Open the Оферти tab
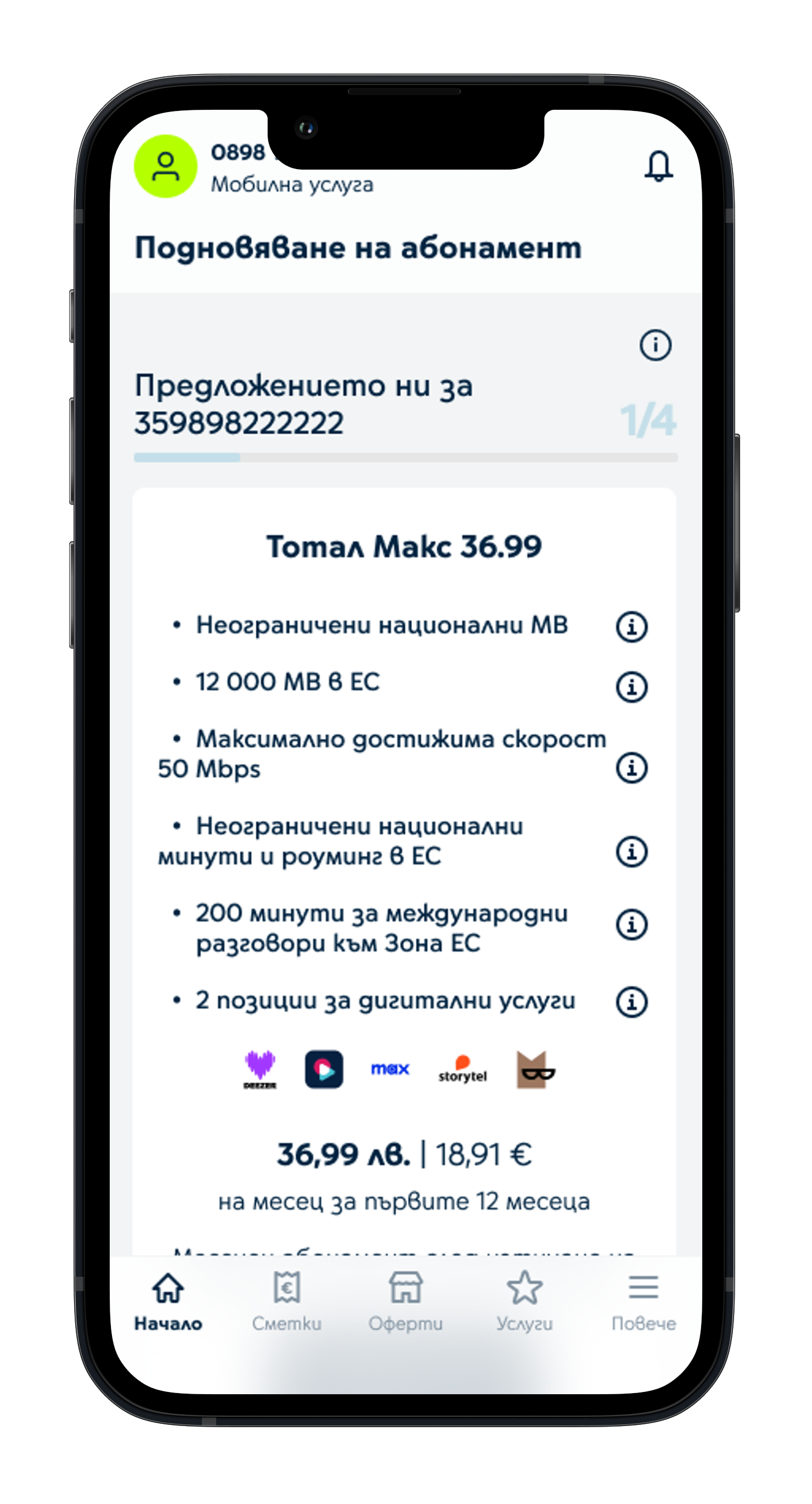 (405, 1301)
